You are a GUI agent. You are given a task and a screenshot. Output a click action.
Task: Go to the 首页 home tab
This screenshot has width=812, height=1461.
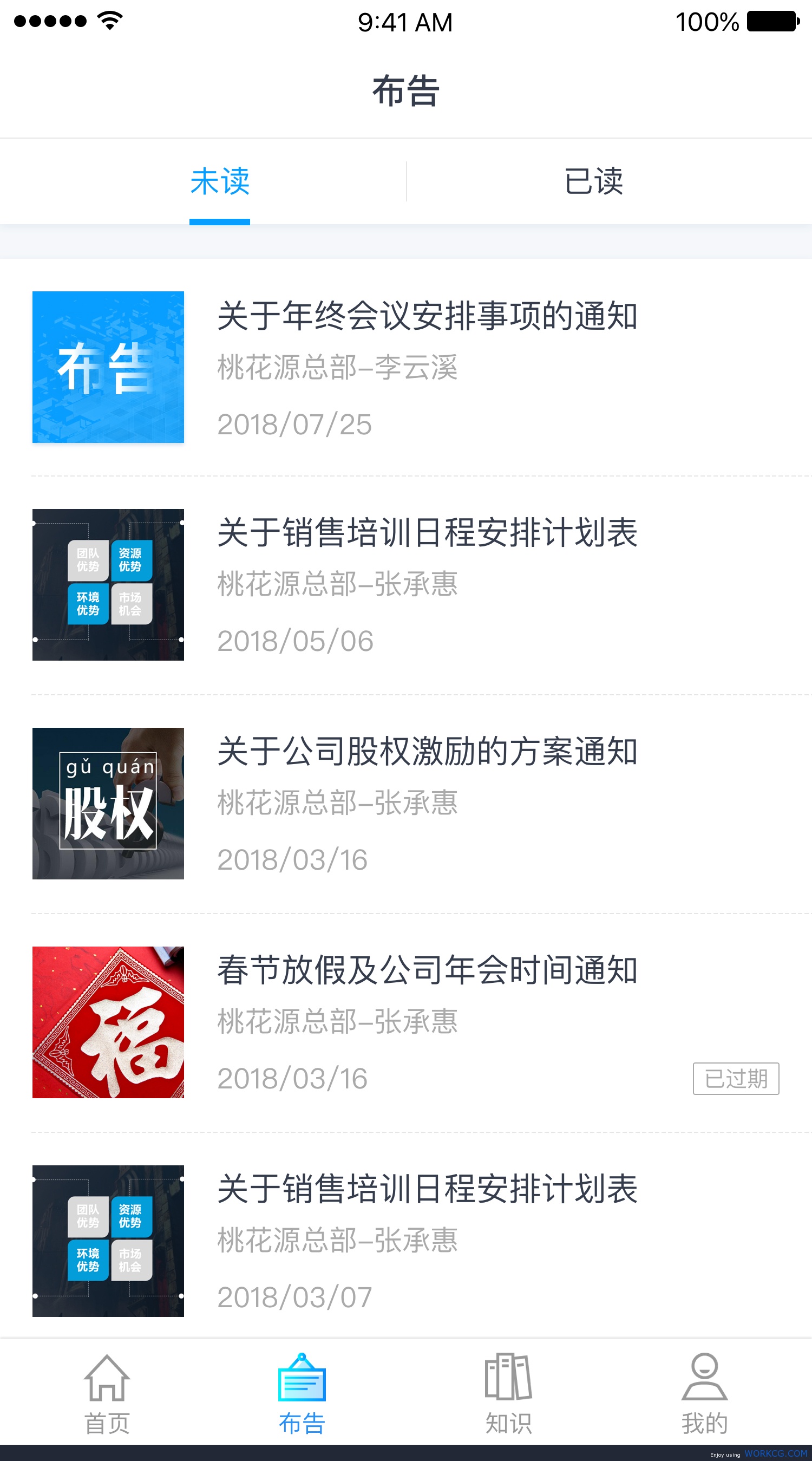pyautogui.click(x=107, y=1394)
